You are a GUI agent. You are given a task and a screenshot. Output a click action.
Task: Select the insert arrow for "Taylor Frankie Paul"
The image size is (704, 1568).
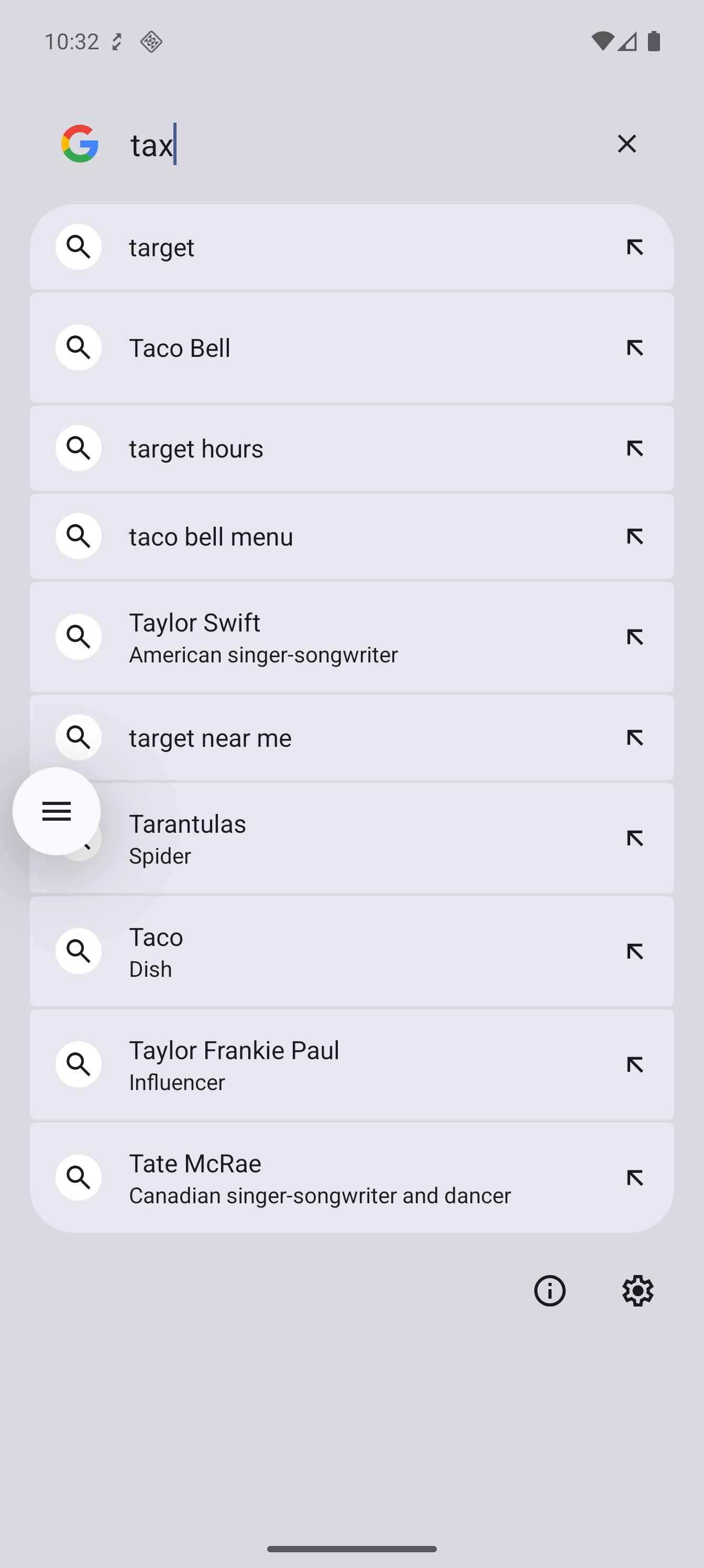pyautogui.click(x=635, y=1064)
